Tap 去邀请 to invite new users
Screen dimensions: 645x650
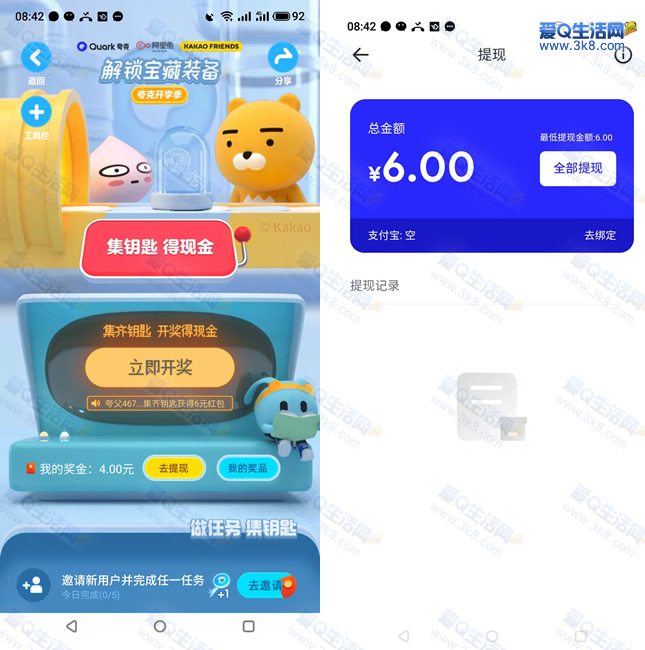[x=264, y=585]
